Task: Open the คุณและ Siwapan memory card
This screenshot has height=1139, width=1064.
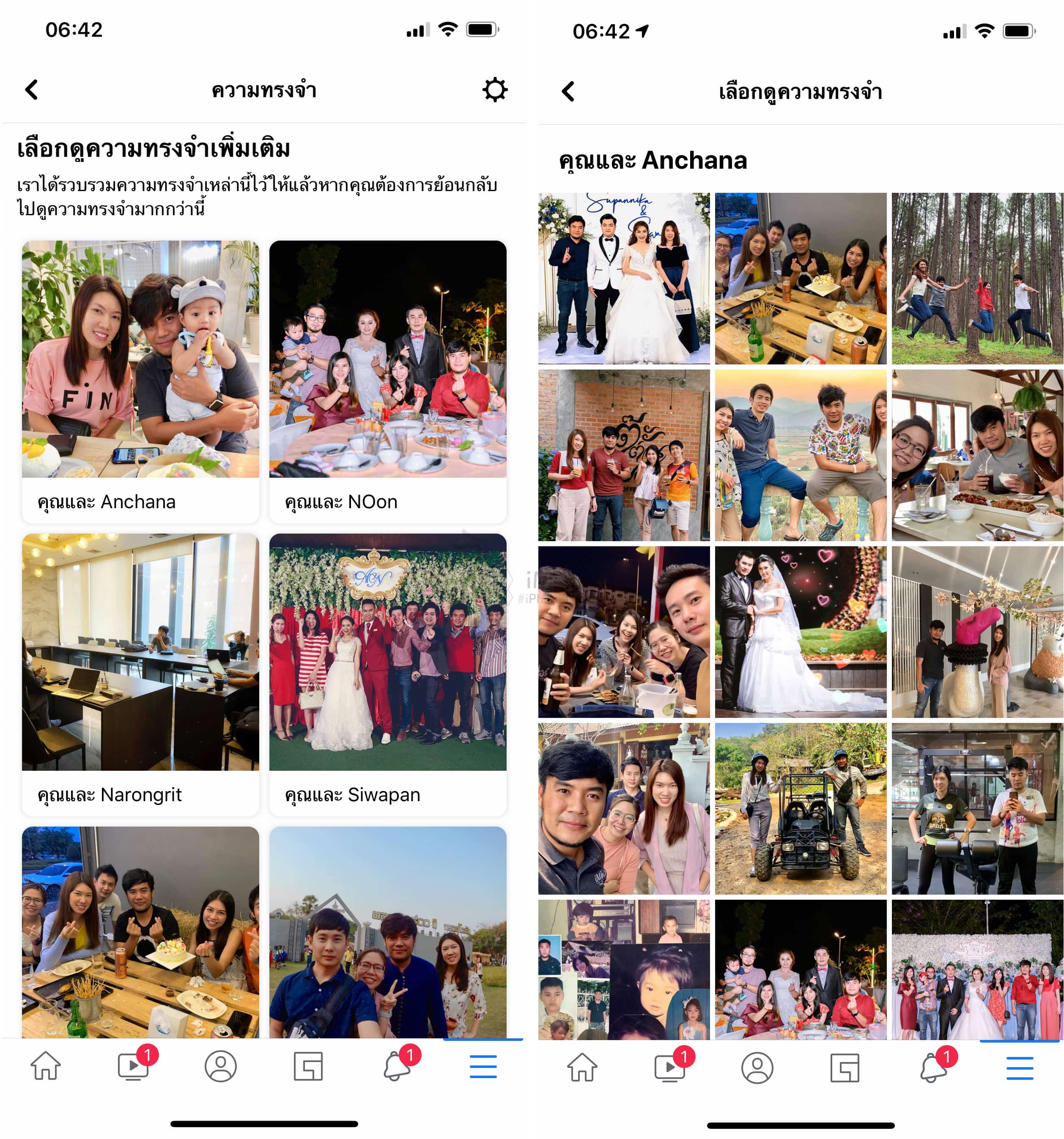Action: (x=388, y=674)
